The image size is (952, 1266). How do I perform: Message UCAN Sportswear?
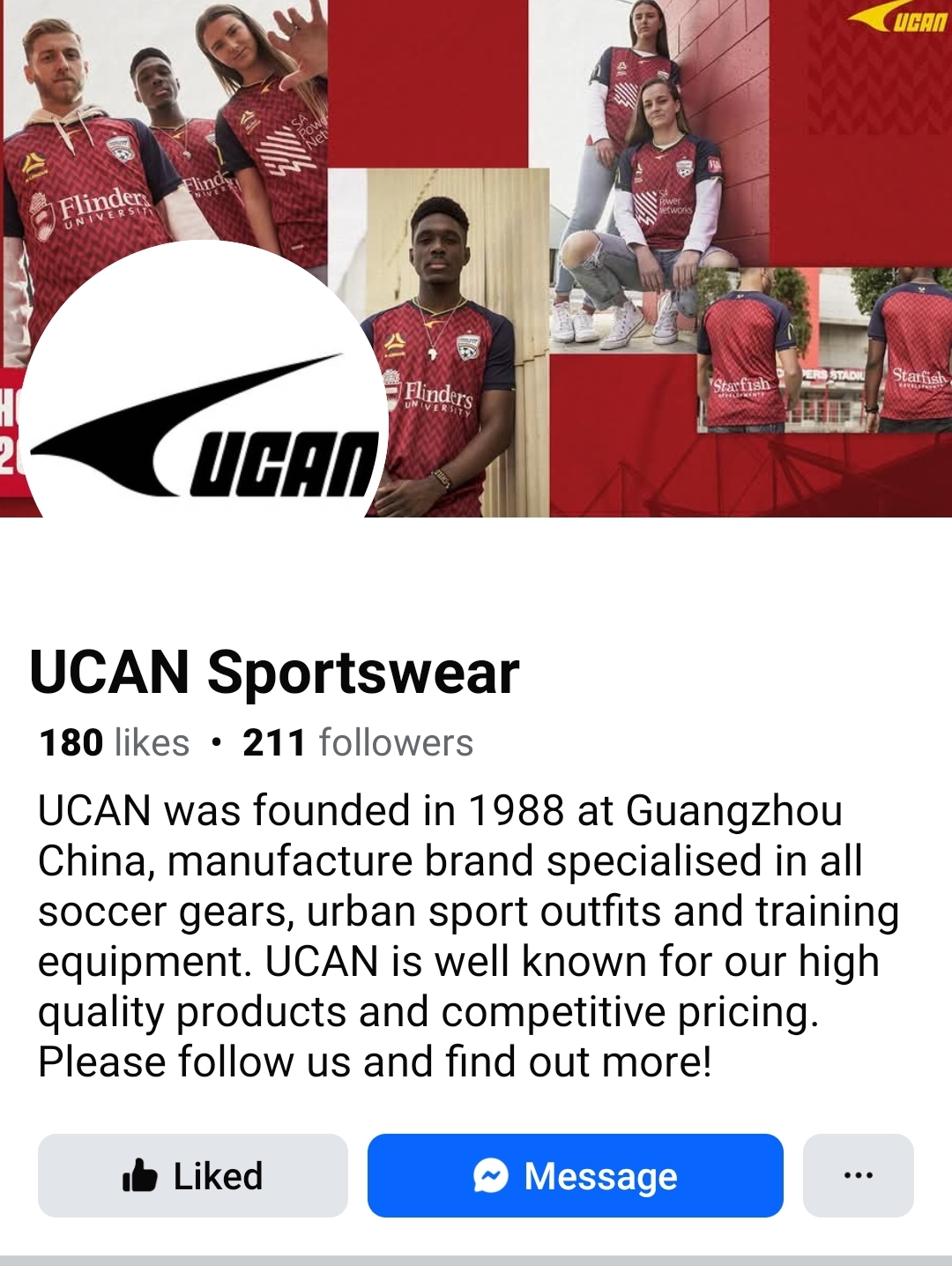(x=575, y=1175)
